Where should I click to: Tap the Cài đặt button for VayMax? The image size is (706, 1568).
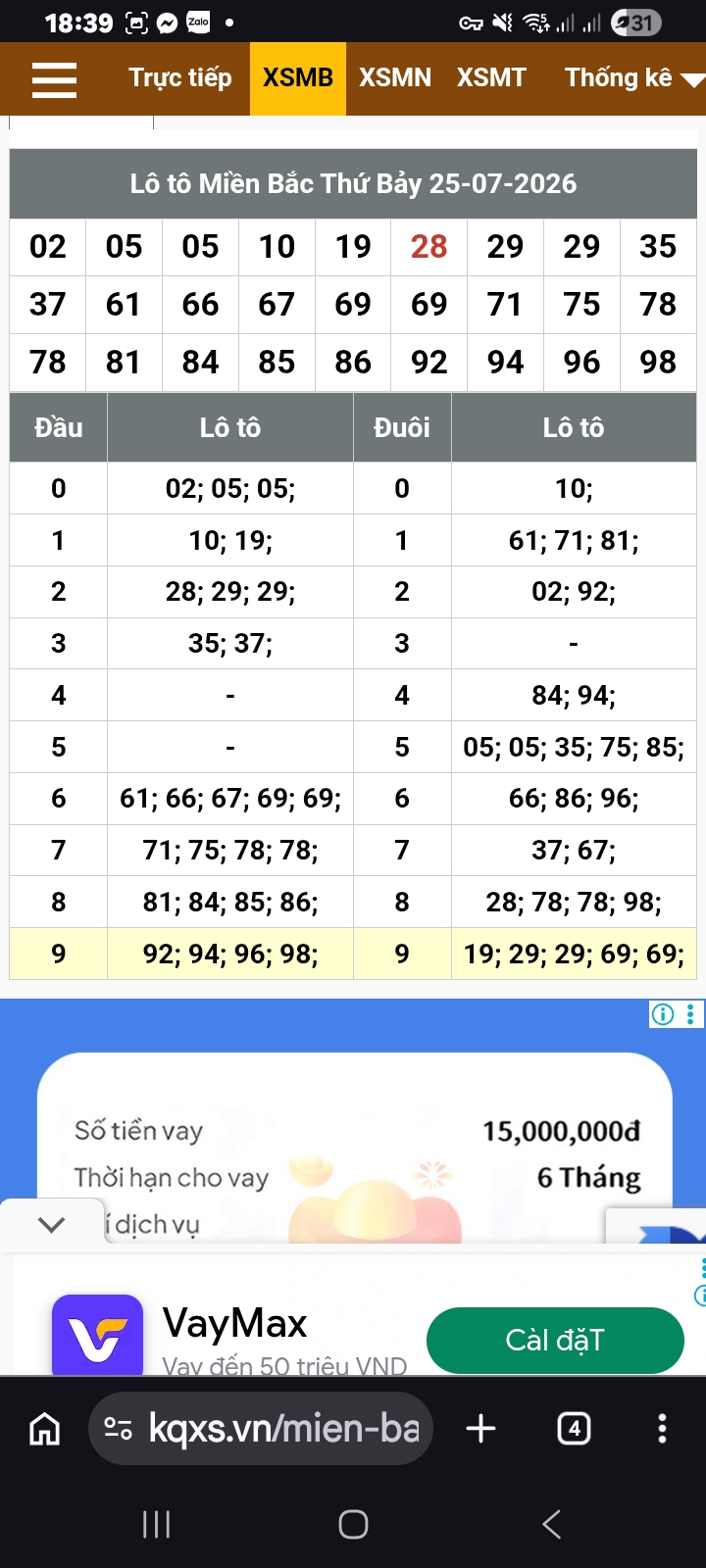[555, 1340]
